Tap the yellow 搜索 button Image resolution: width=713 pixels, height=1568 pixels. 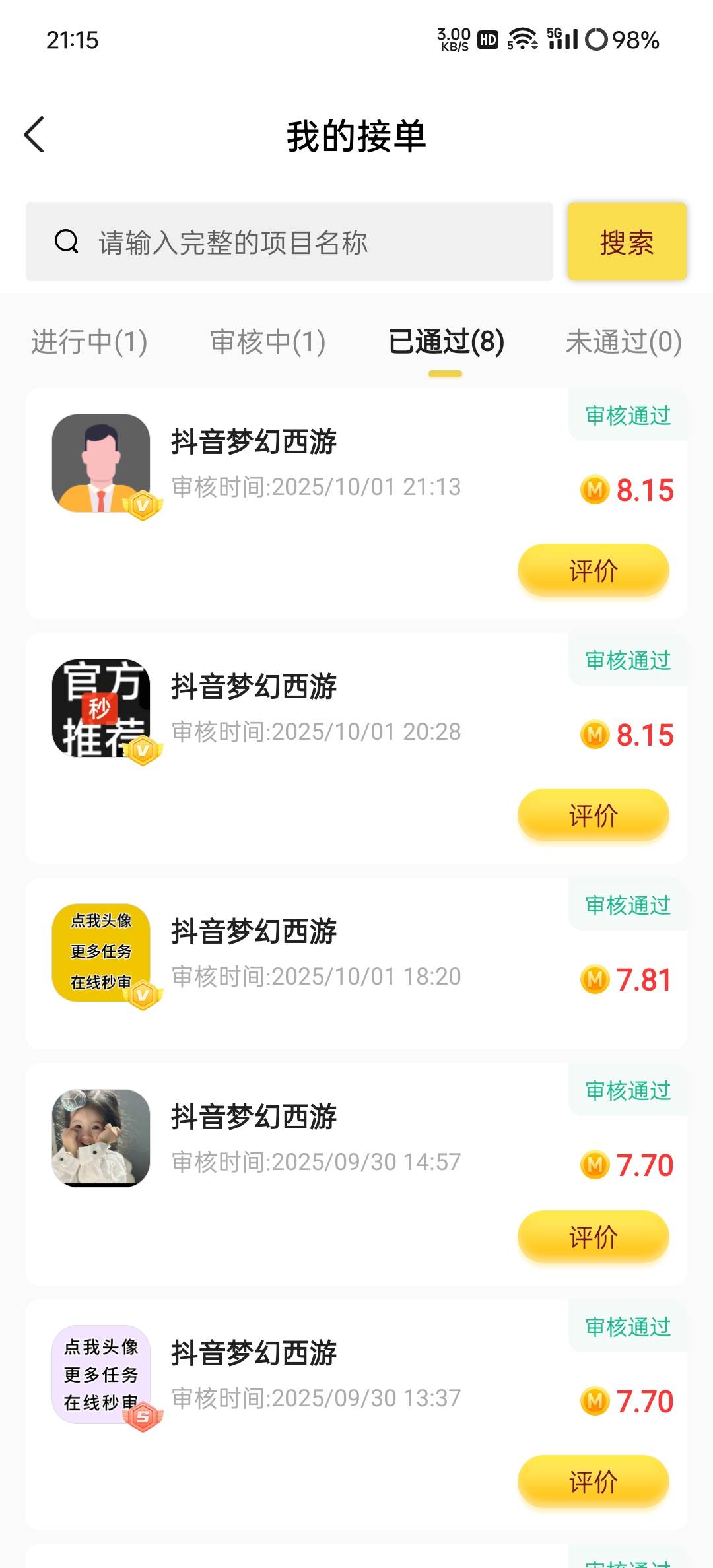tap(627, 242)
